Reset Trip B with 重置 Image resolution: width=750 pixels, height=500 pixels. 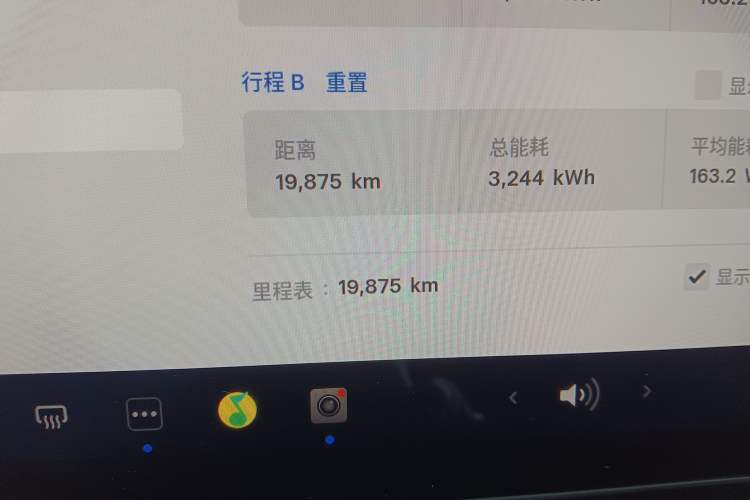tap(347, 83)
